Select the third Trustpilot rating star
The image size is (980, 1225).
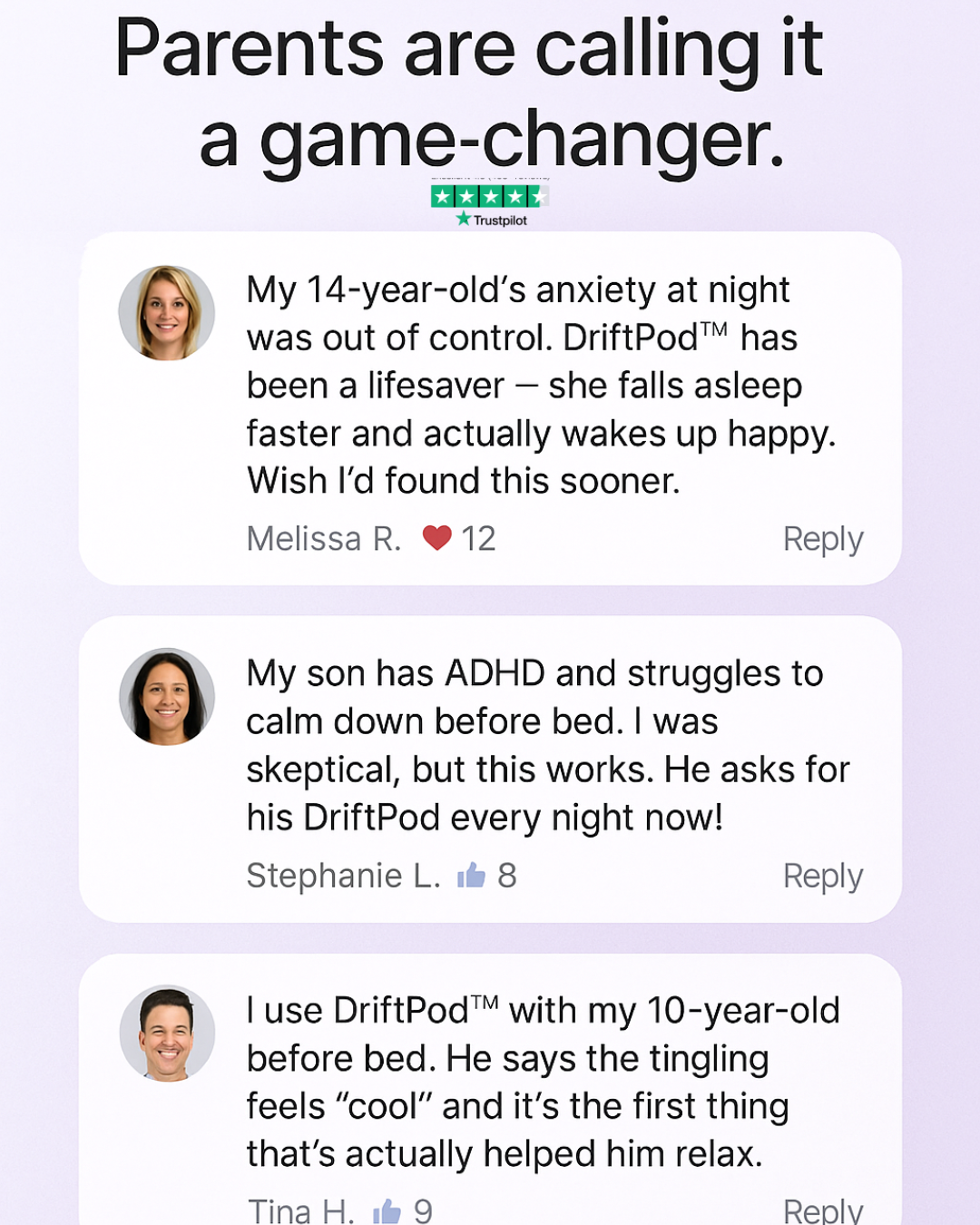490,196
